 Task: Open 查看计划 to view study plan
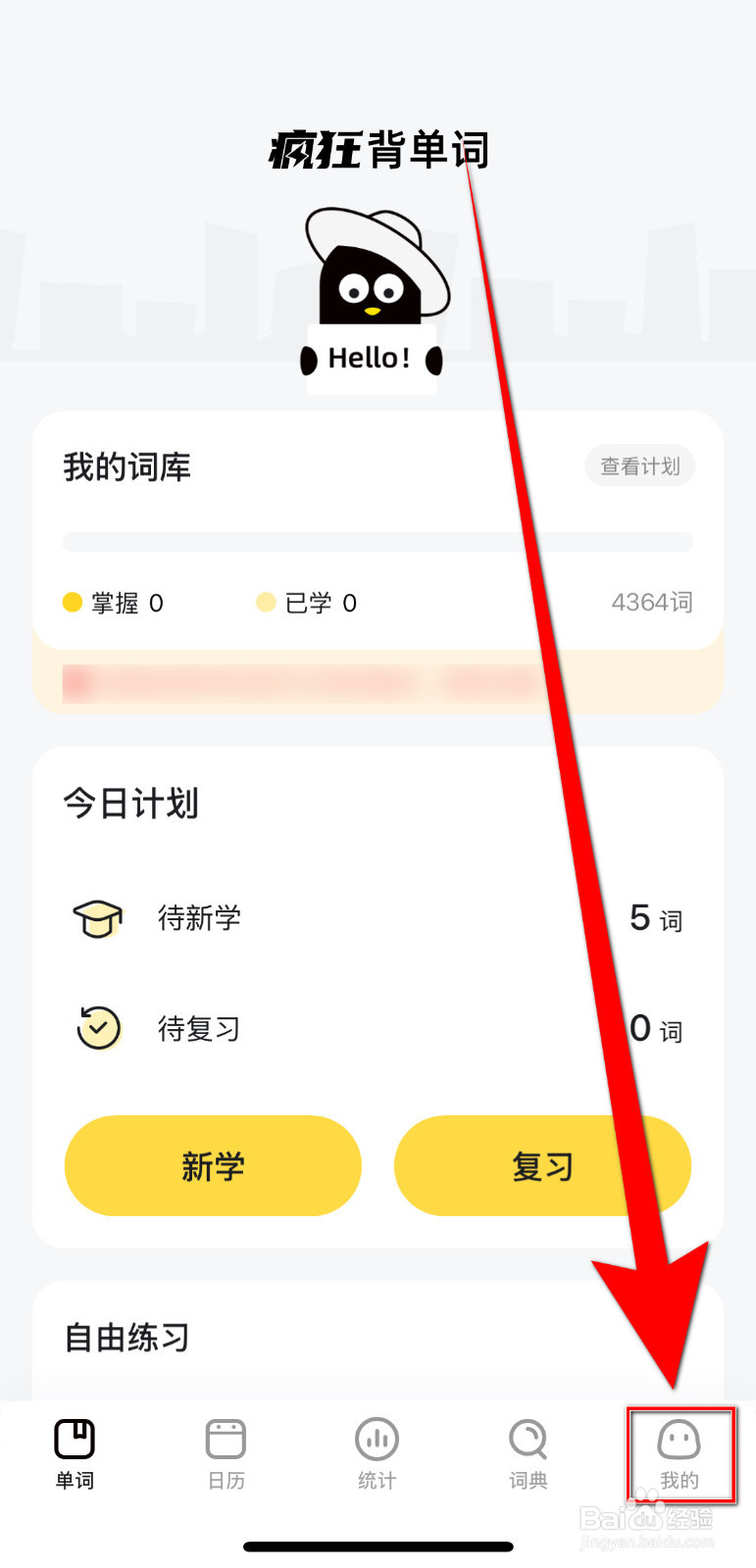(x=639, y=466)
